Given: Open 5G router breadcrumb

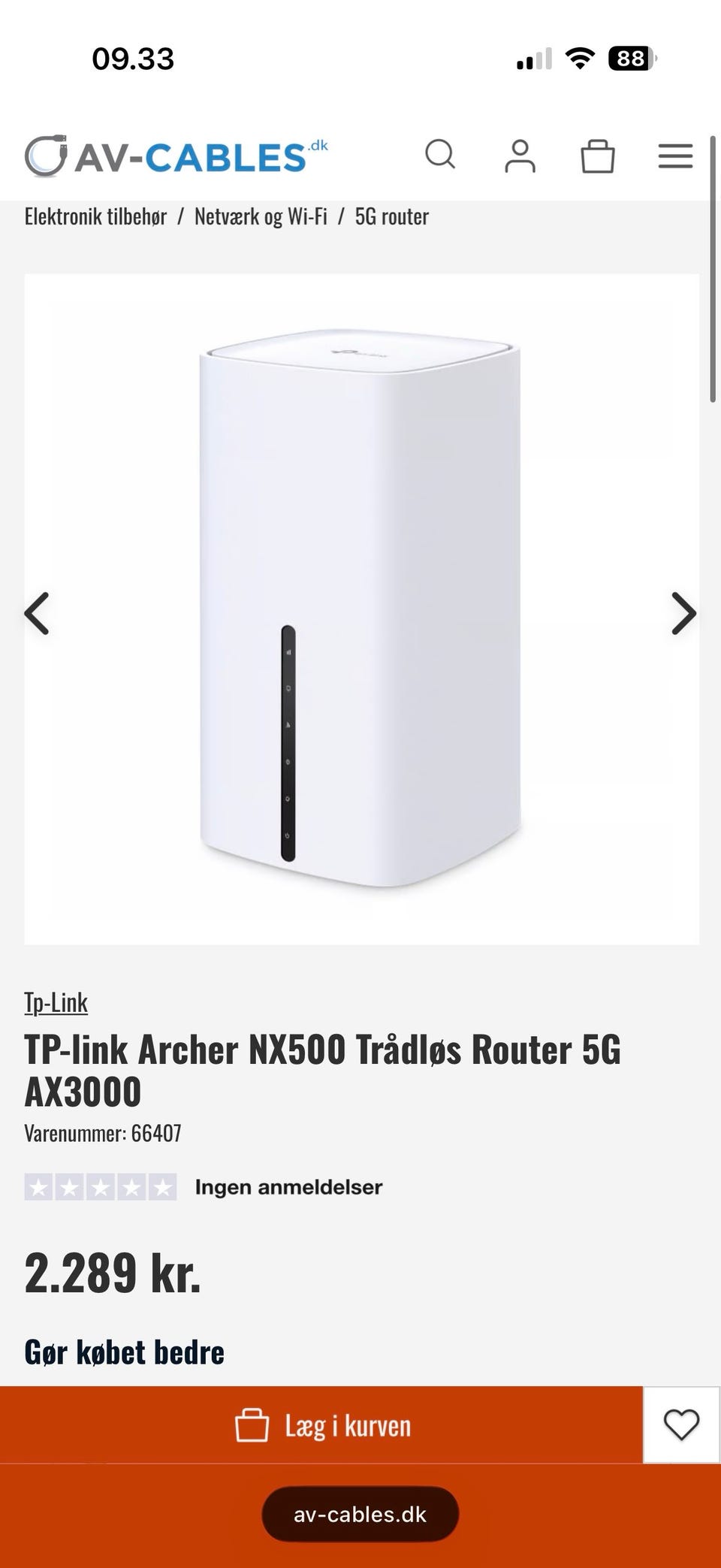Looking at the screenshot, I should [x=391, y=216].
